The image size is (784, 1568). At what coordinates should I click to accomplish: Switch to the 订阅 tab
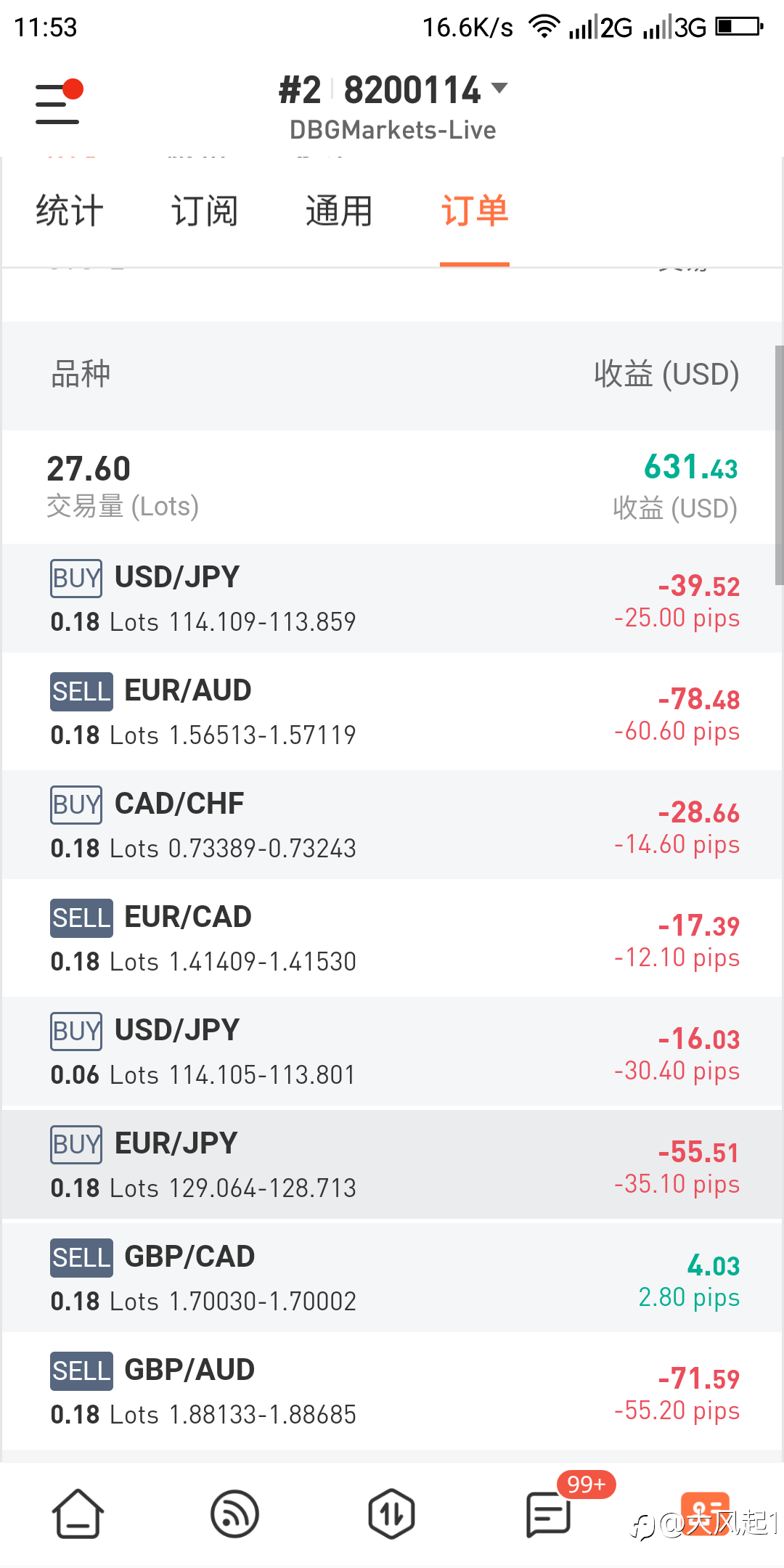[x=205, y=211]
